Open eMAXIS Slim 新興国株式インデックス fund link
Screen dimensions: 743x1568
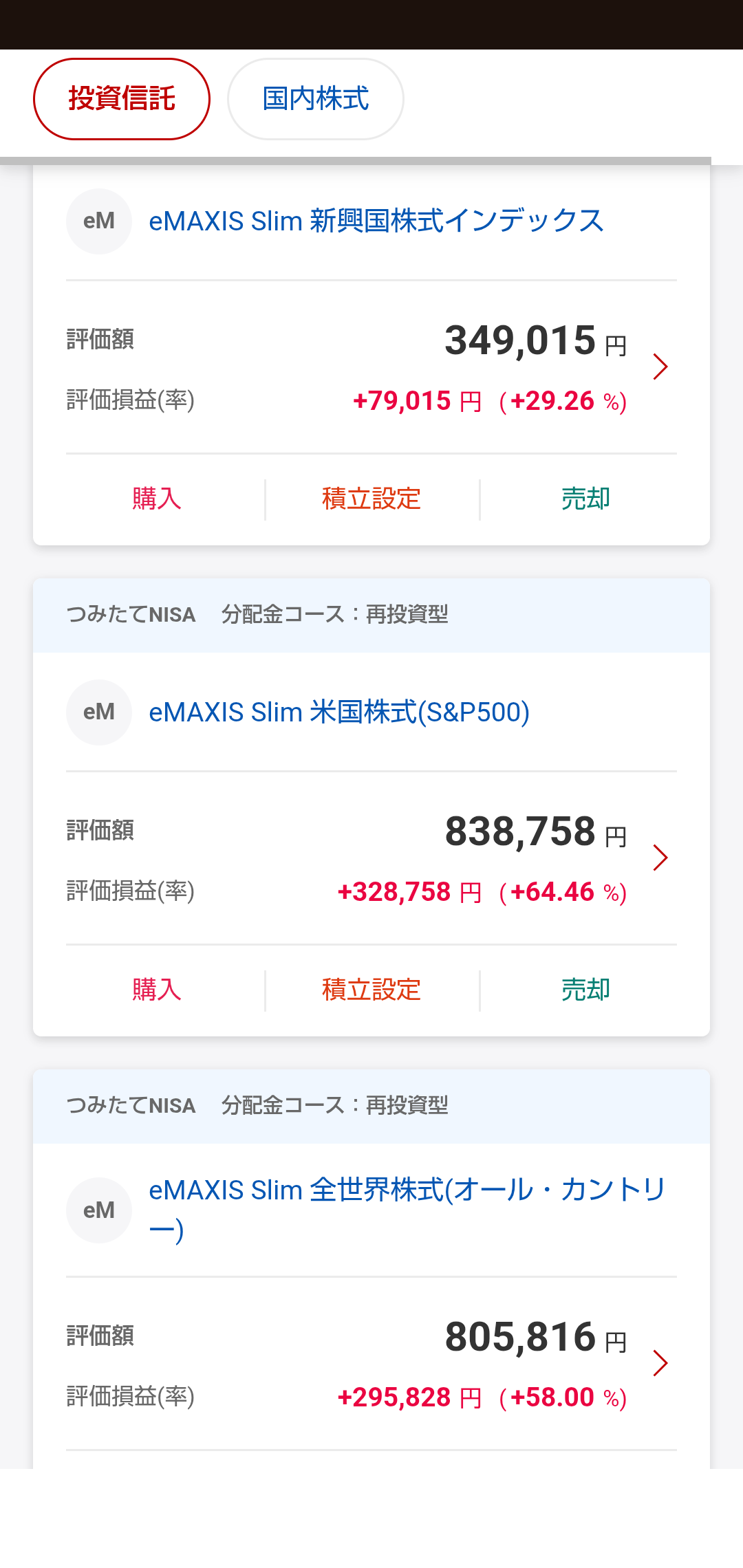click(376, 221)
